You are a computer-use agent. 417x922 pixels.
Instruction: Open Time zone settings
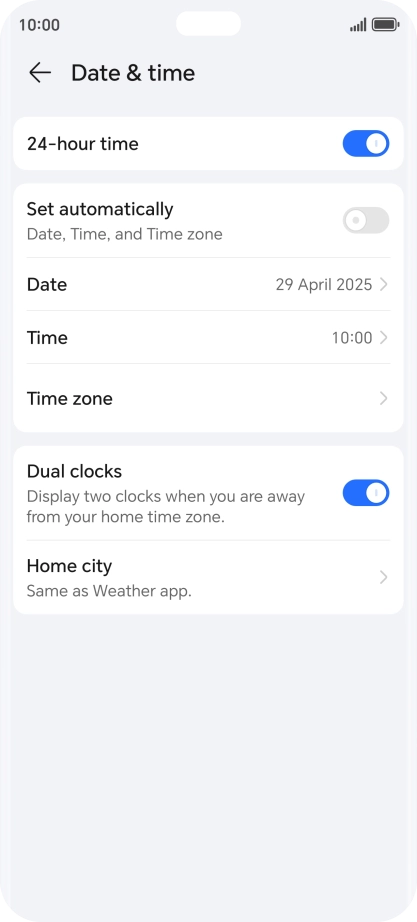point(208,399)
